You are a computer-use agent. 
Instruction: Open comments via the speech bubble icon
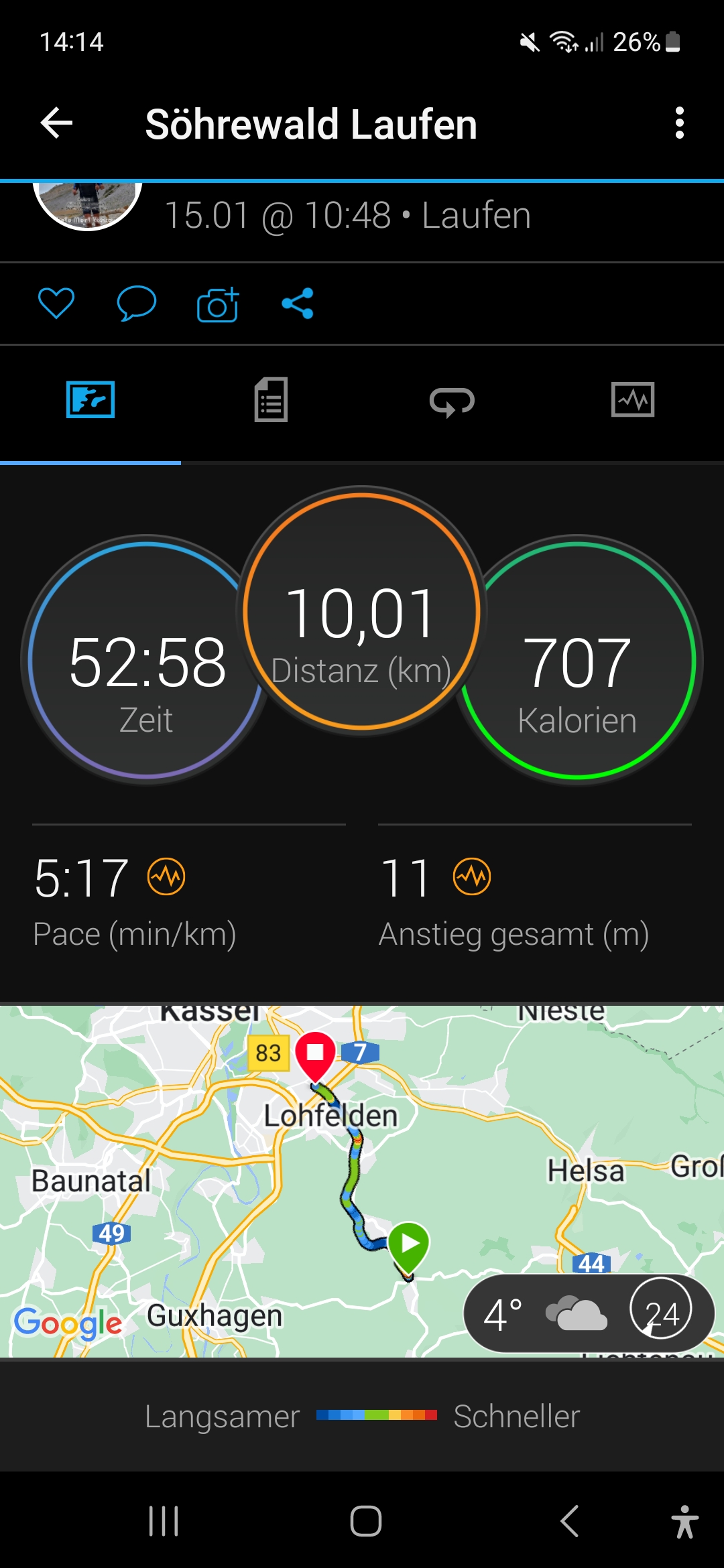coord(137,304)
